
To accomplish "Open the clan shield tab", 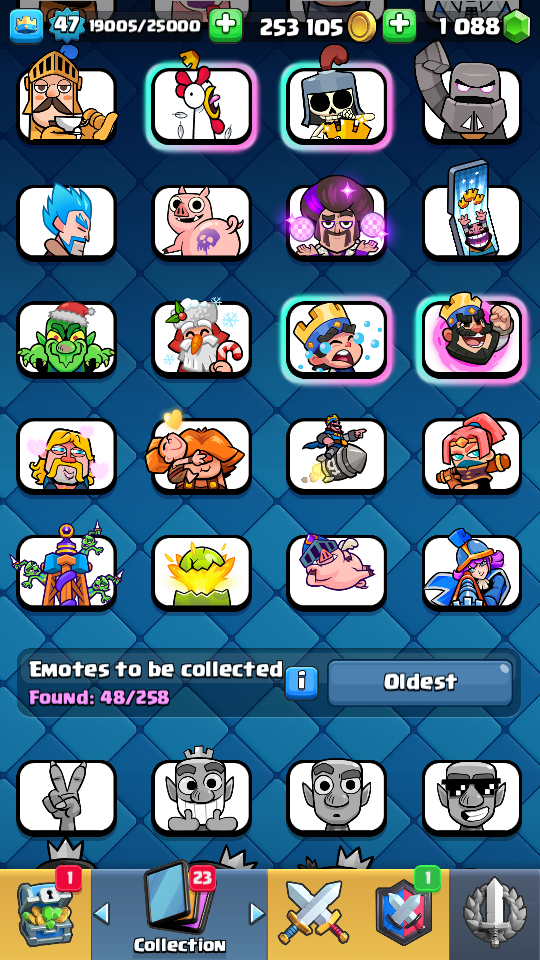I will [403, 914].
